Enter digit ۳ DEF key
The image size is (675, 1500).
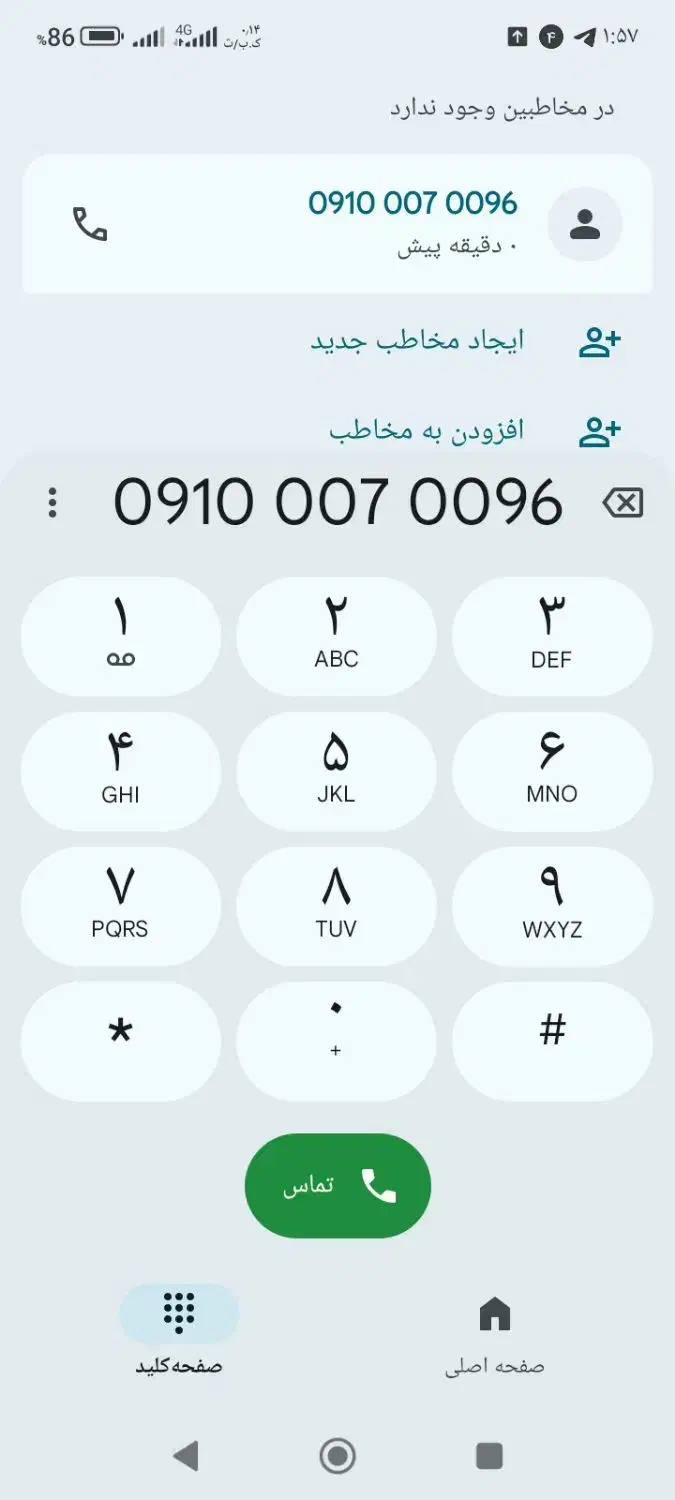coord(552,636)
